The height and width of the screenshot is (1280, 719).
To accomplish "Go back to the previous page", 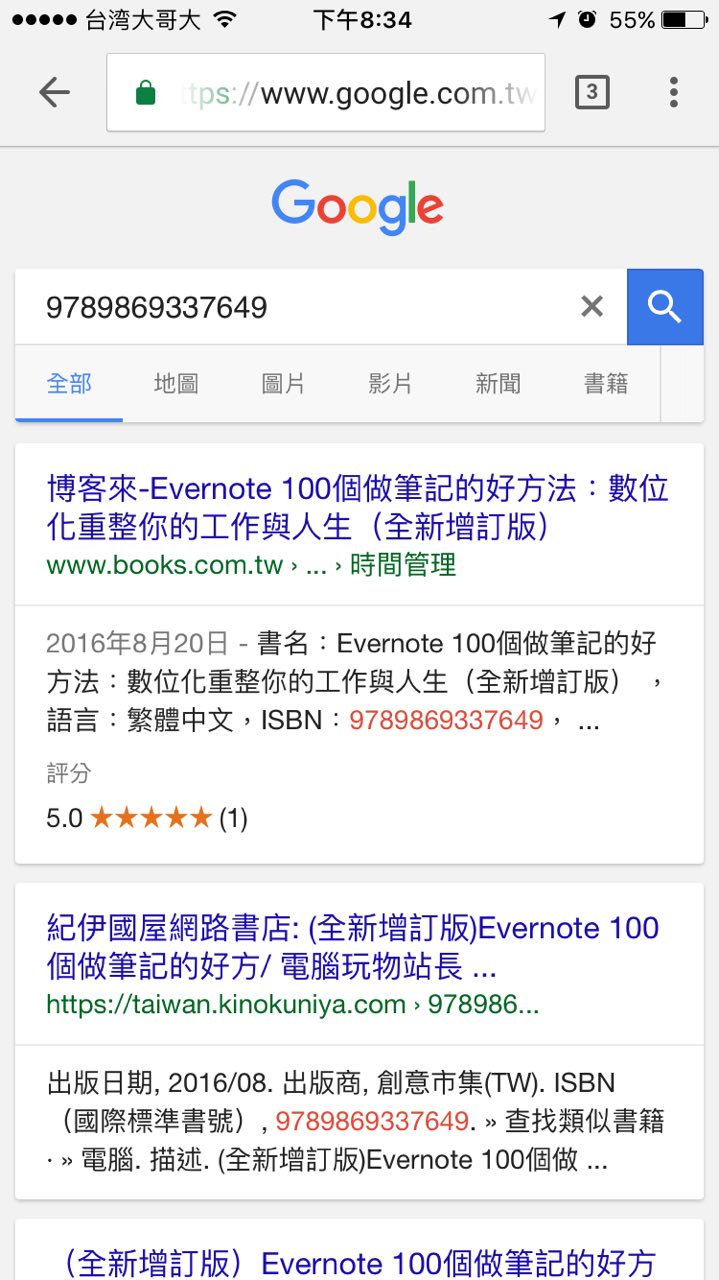I will coord(54,93).
